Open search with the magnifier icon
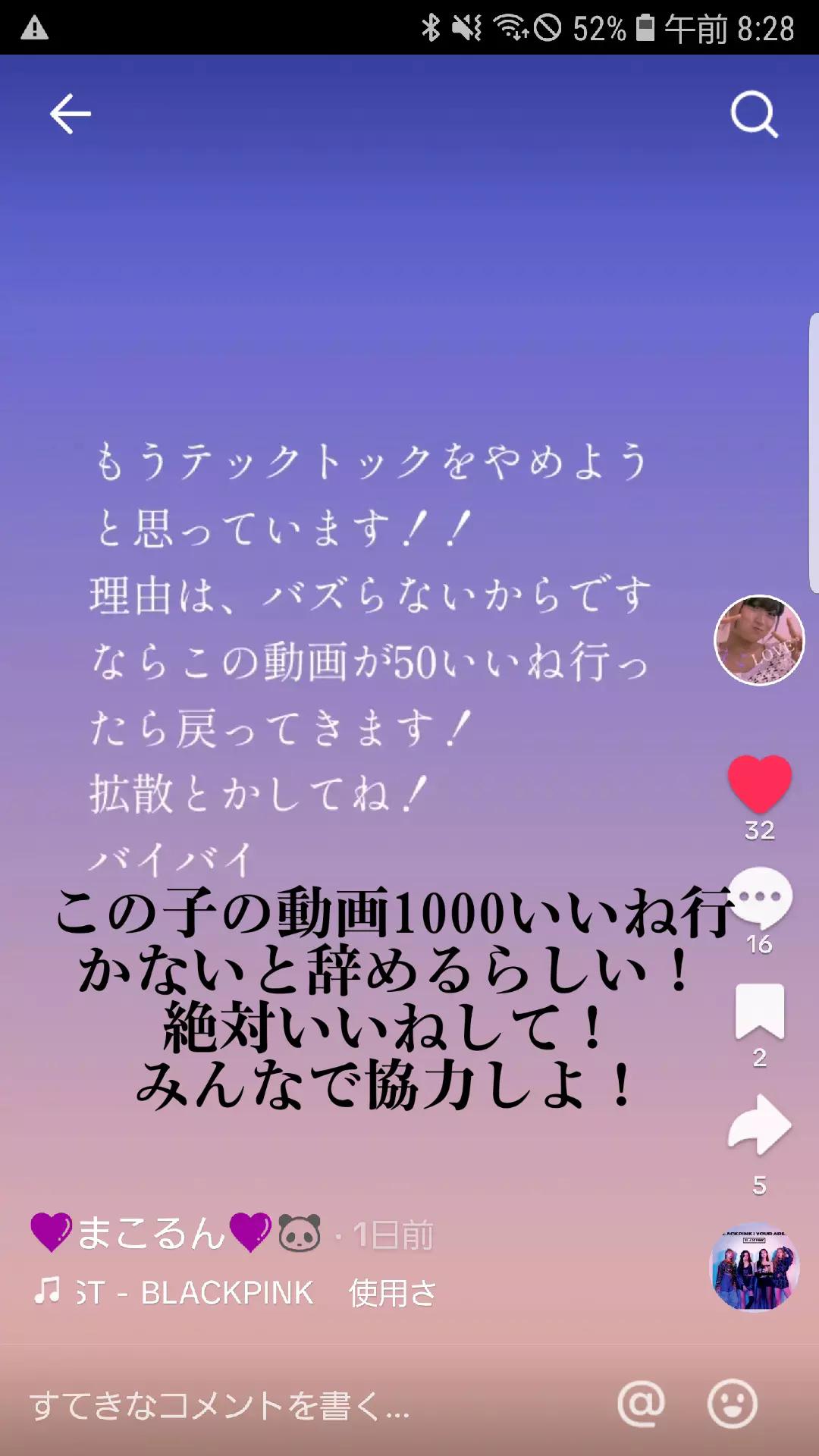 [x=754, y=115]
